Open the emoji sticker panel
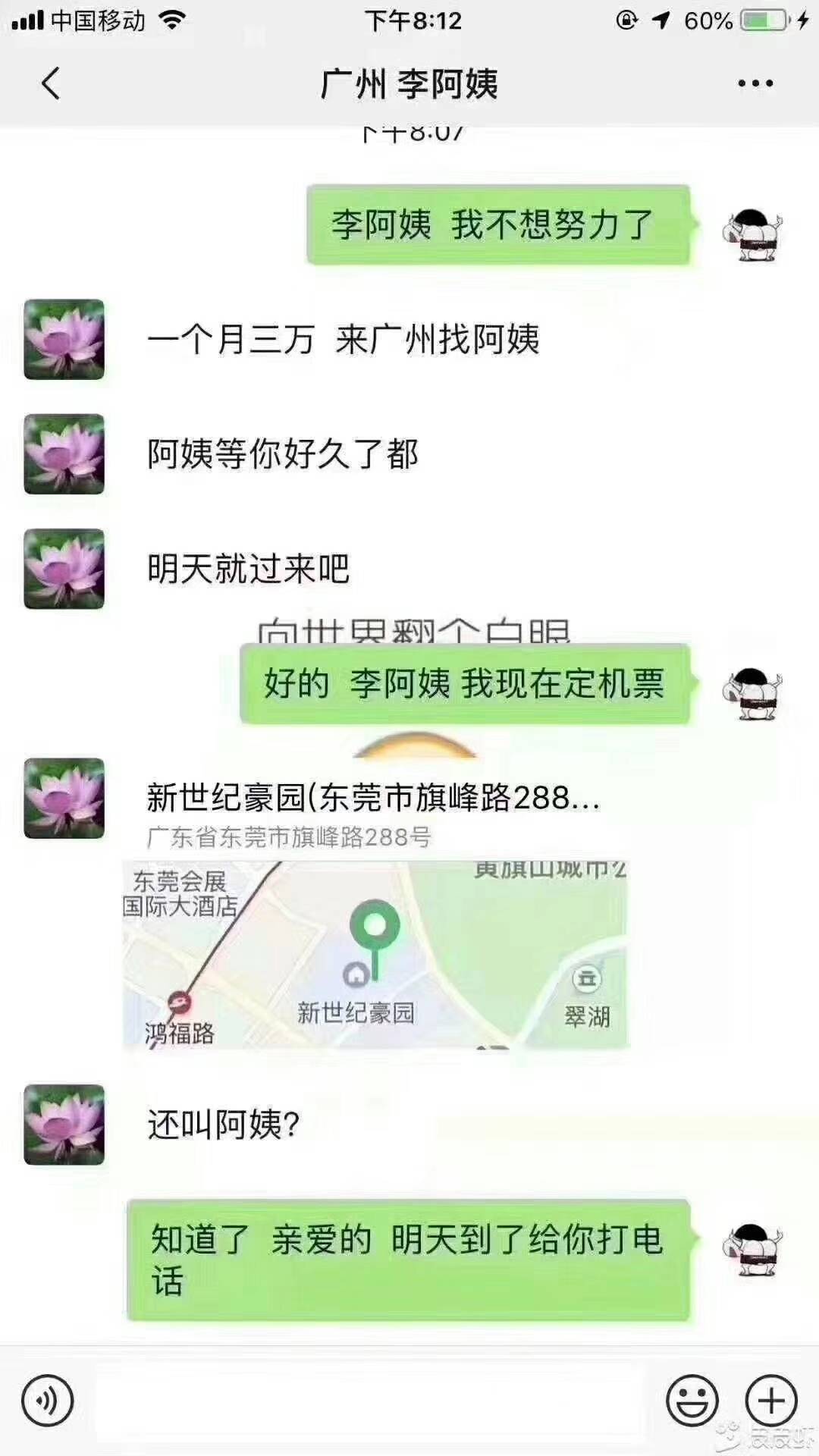 tap(692, 1401)
